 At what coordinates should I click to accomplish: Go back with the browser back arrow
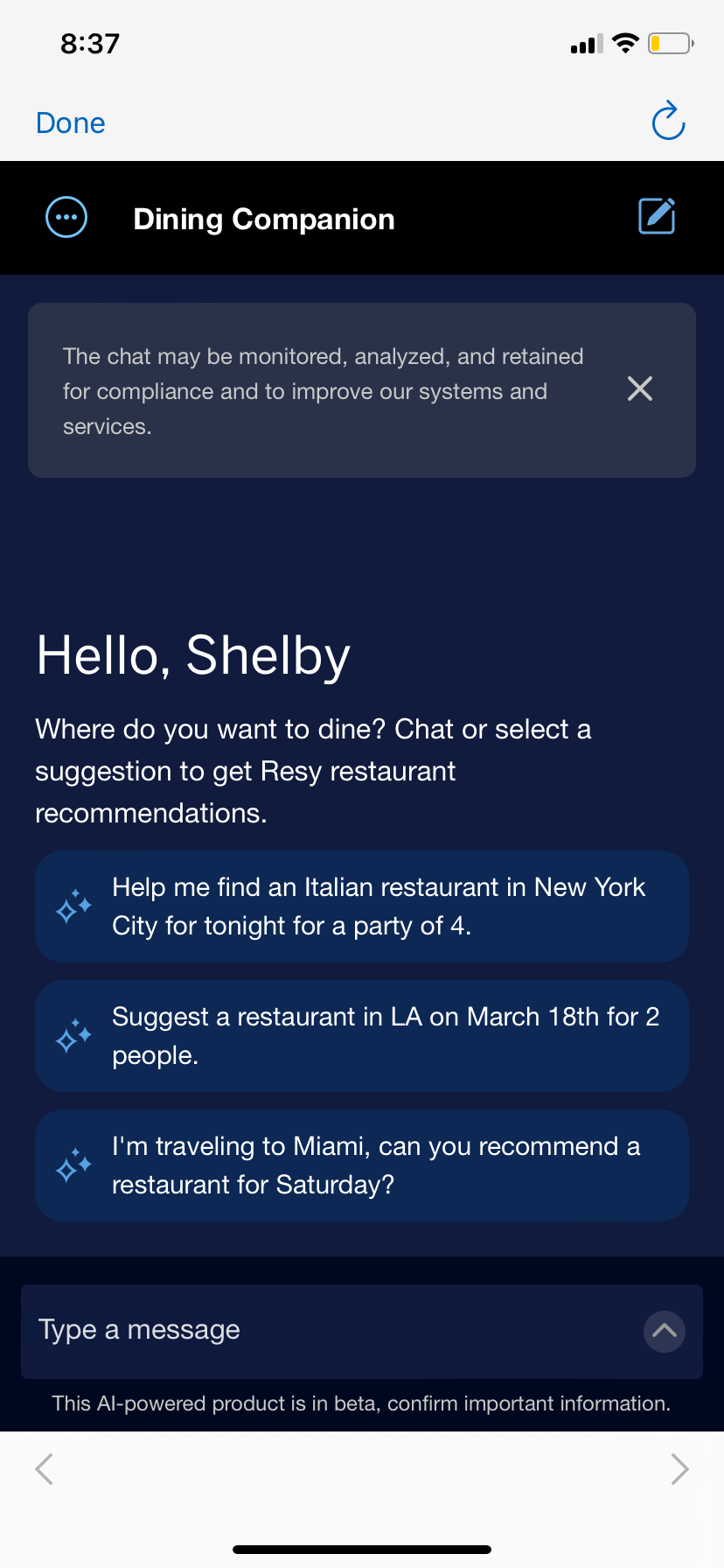point(45,1468)
